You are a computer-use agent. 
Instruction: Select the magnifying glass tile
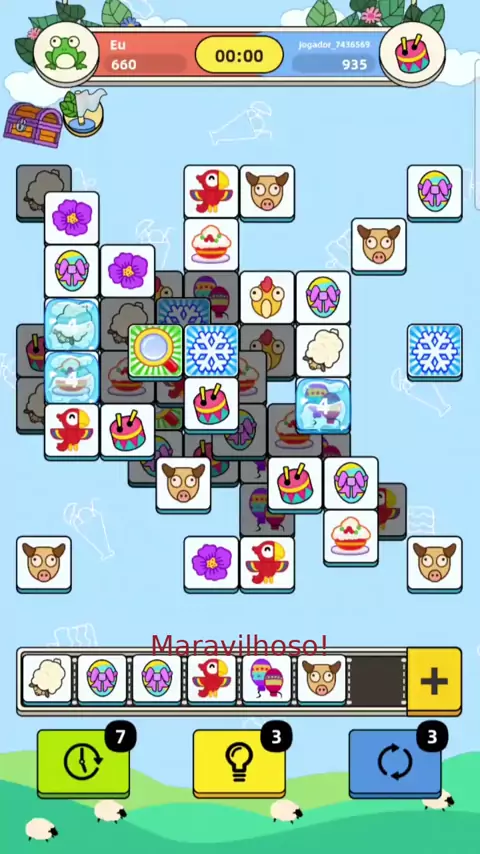click(x=156, y=351)
